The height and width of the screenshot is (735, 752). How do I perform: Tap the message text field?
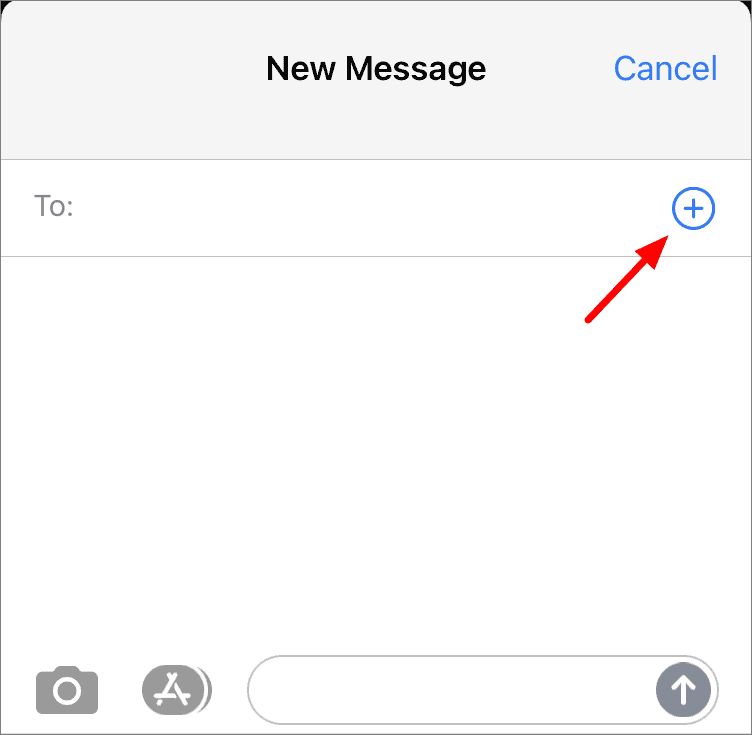pyautogui.click(x=450, y=689)
